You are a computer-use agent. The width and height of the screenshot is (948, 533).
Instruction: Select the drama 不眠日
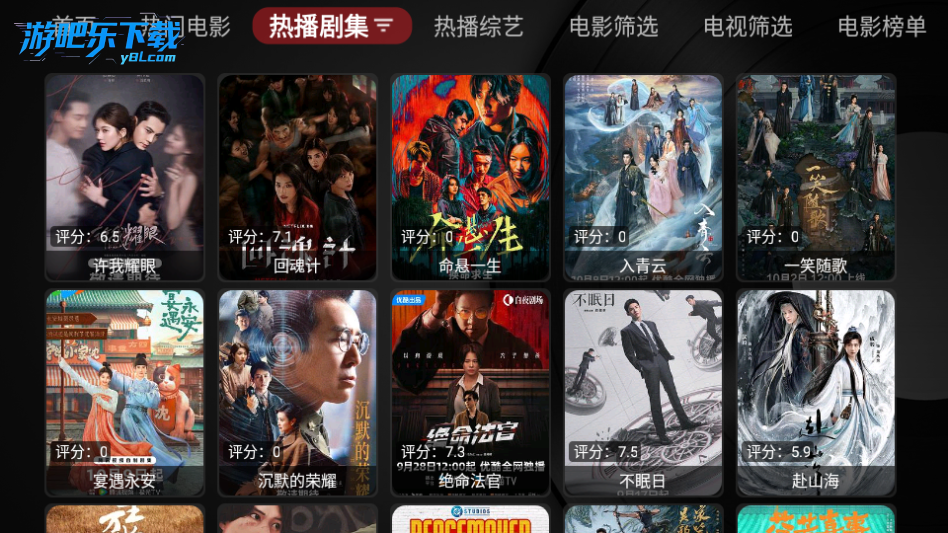643,393
